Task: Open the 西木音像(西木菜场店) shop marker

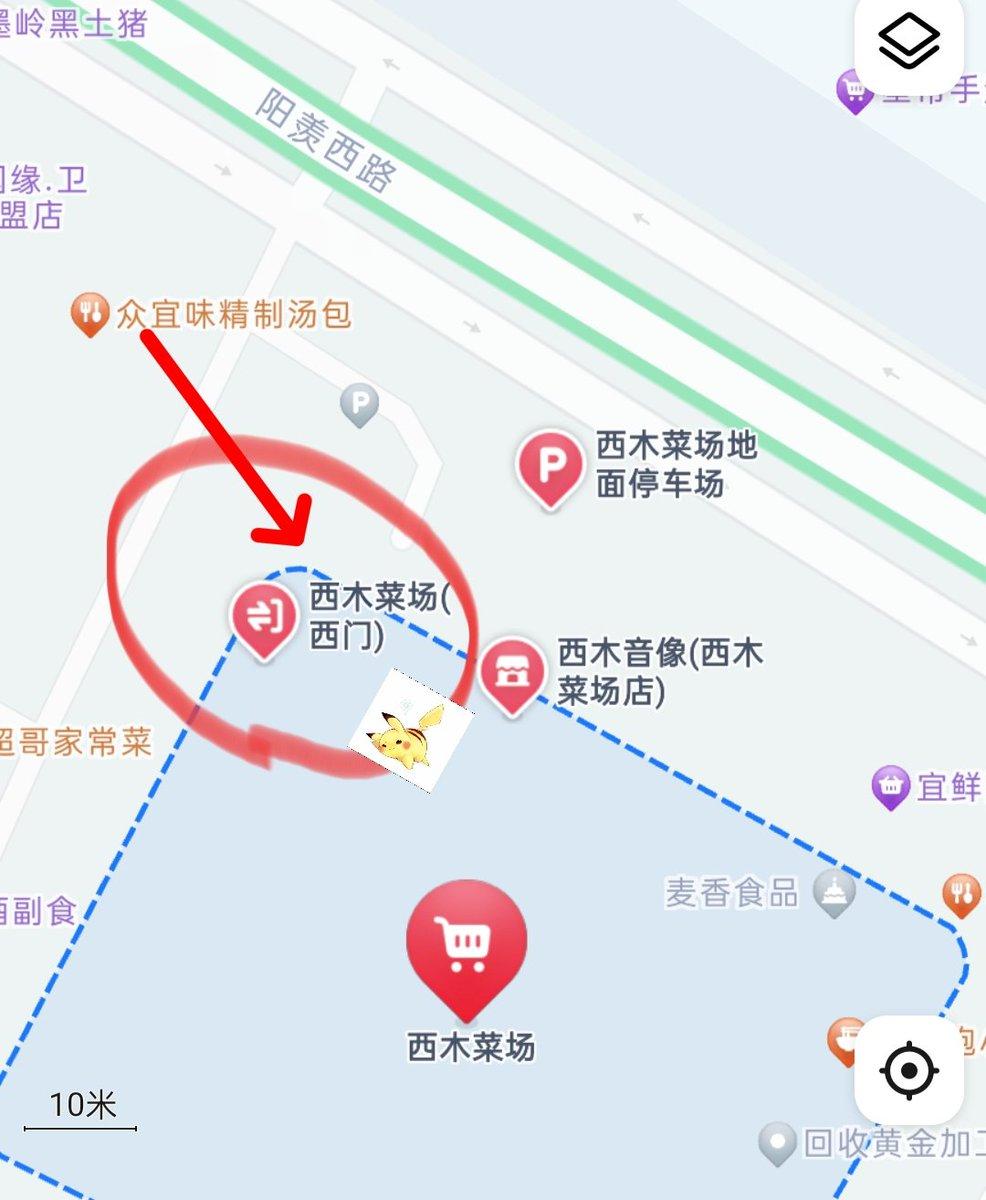Action: pyautogui.click(x=512, y=674)
